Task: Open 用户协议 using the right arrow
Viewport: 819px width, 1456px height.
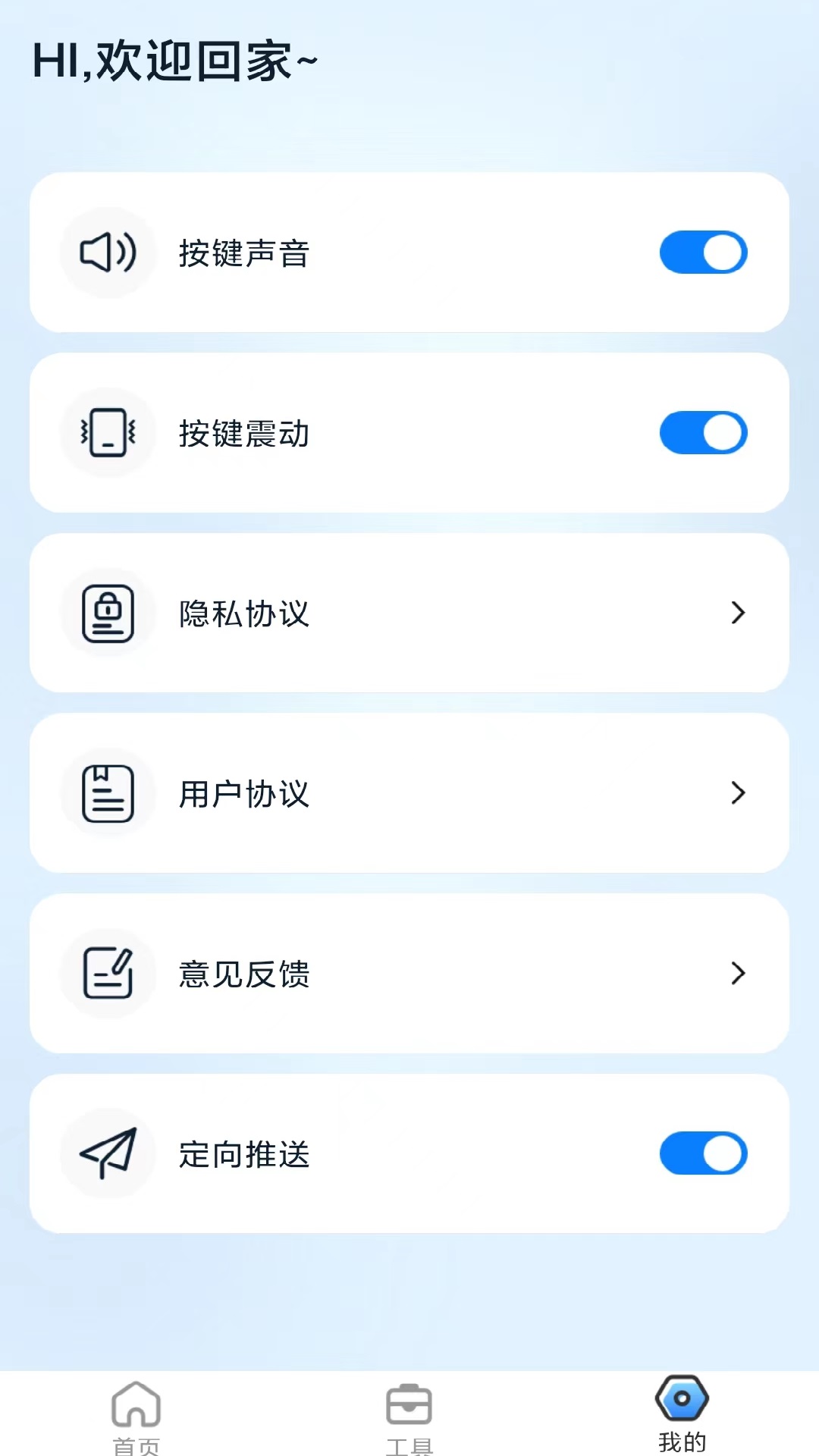Action: pyautogui.click(x=737, y=793)
